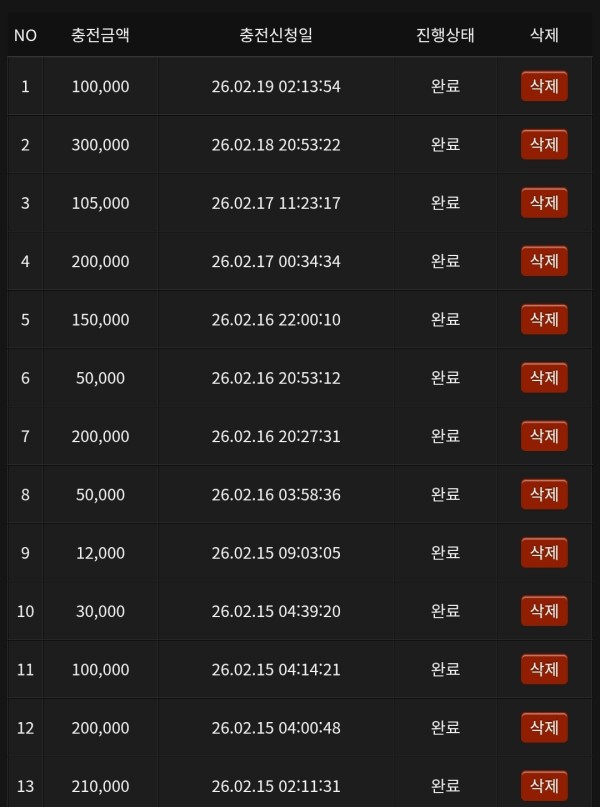The image size is (600, 807).
Task: Delete the charge requested at 20:27:31
Action: pos(544,436)
